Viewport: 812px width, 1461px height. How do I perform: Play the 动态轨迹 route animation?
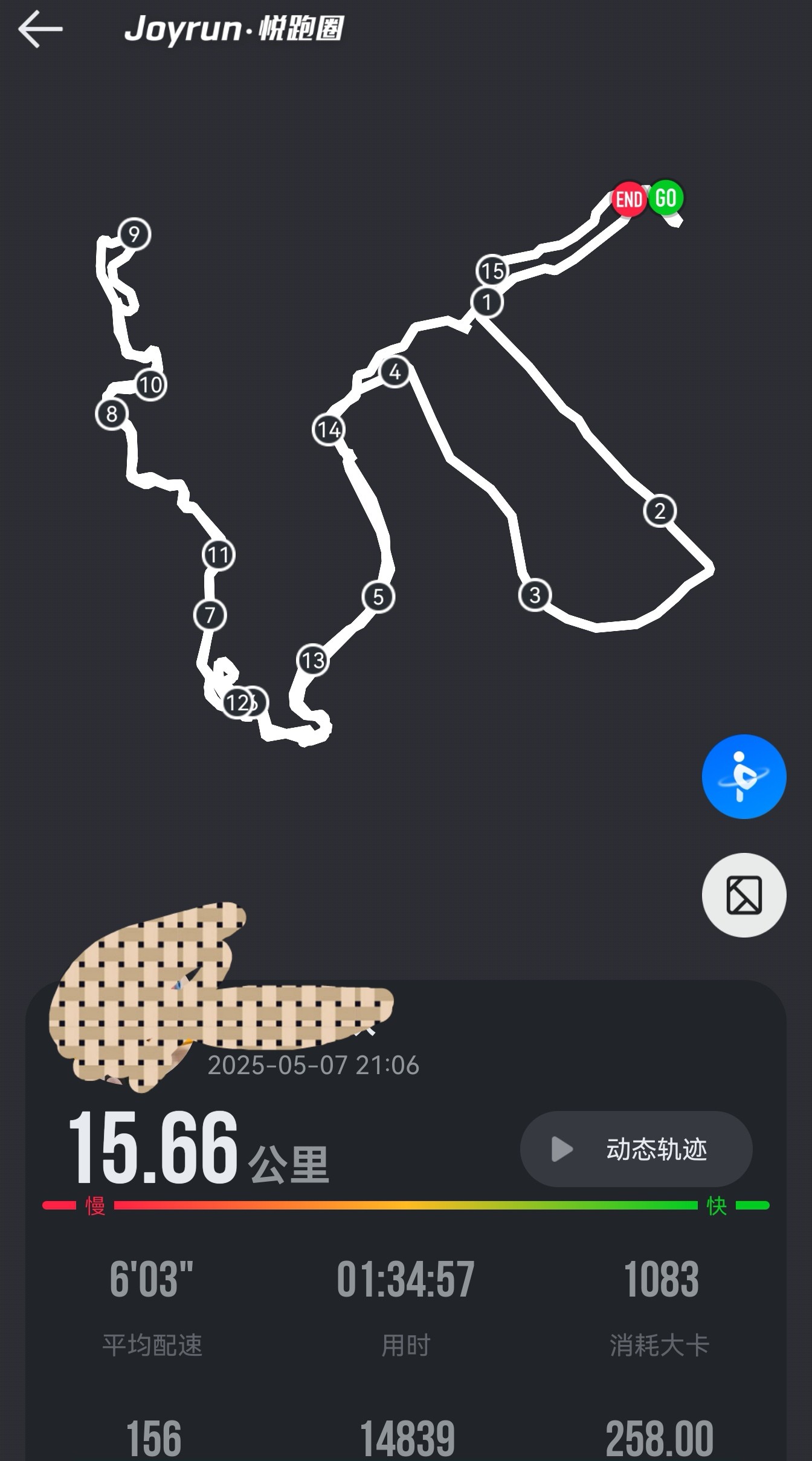coord(636,1149)
